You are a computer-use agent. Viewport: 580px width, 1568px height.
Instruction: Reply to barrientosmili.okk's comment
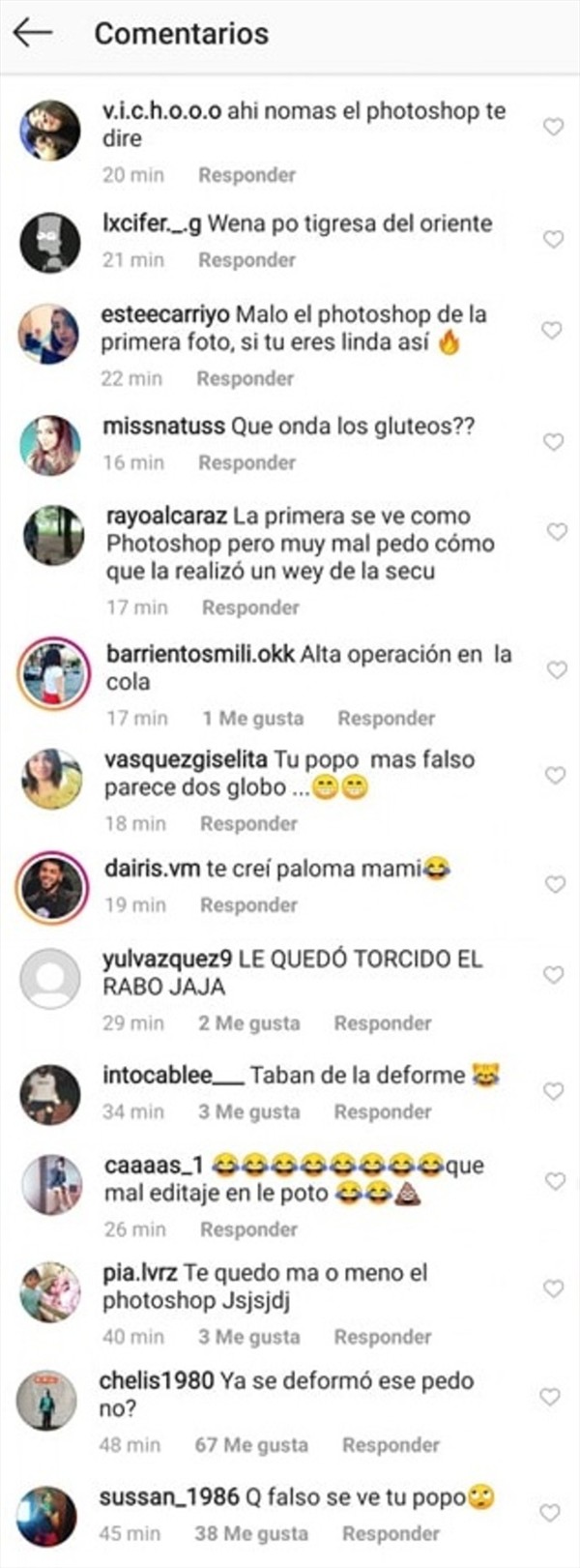point(386,718)
